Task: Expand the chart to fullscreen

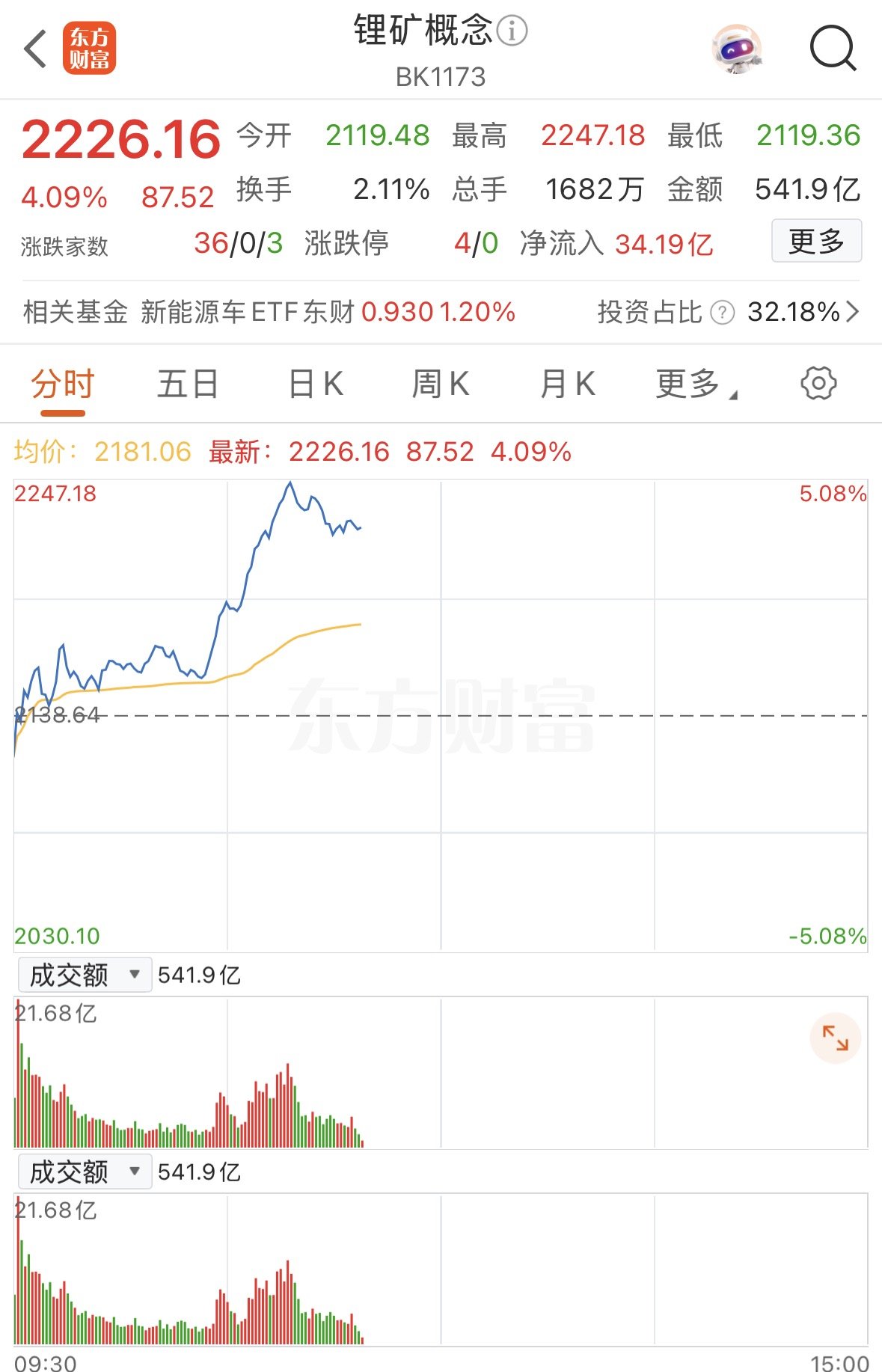Action: point(835,1038)
